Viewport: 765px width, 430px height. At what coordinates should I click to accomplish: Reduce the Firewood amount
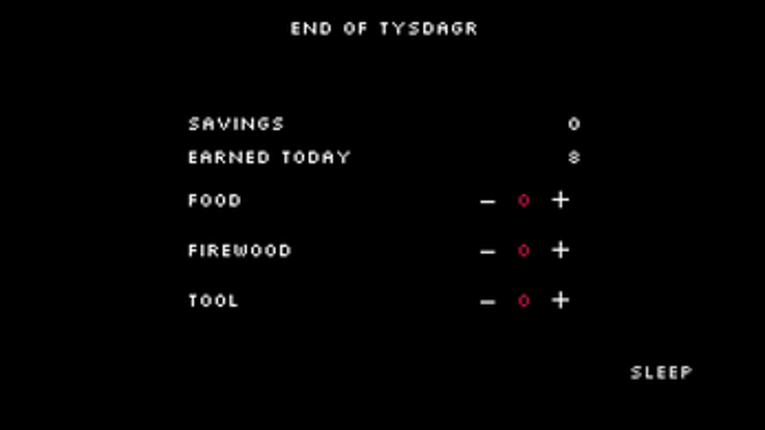click(487, 251)
